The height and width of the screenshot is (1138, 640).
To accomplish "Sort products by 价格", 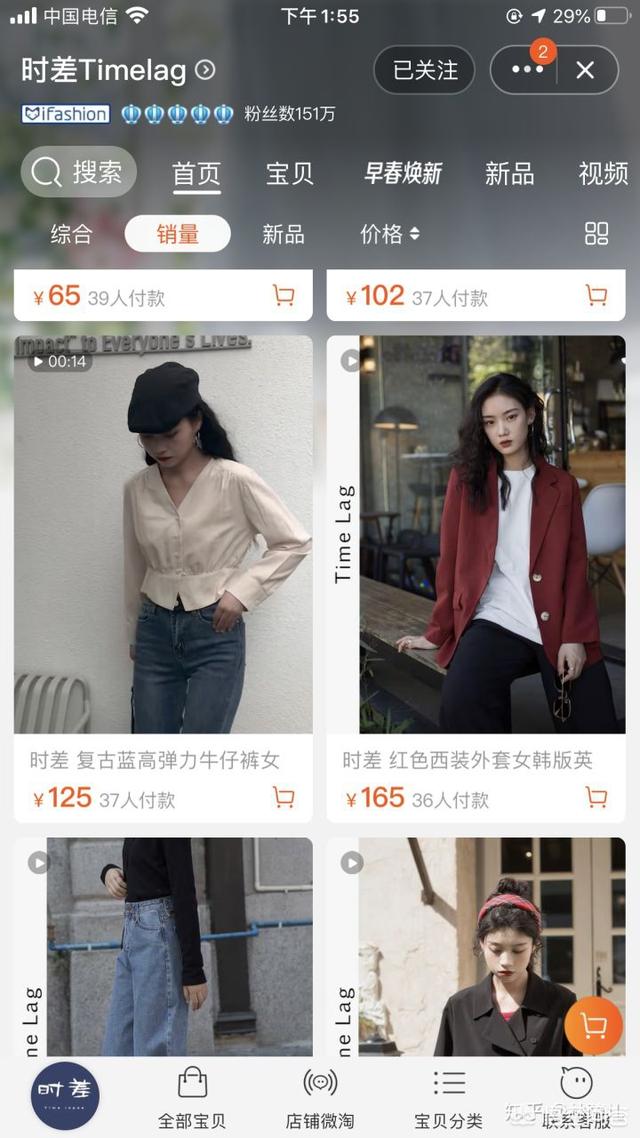I will [x=389, y=234].
